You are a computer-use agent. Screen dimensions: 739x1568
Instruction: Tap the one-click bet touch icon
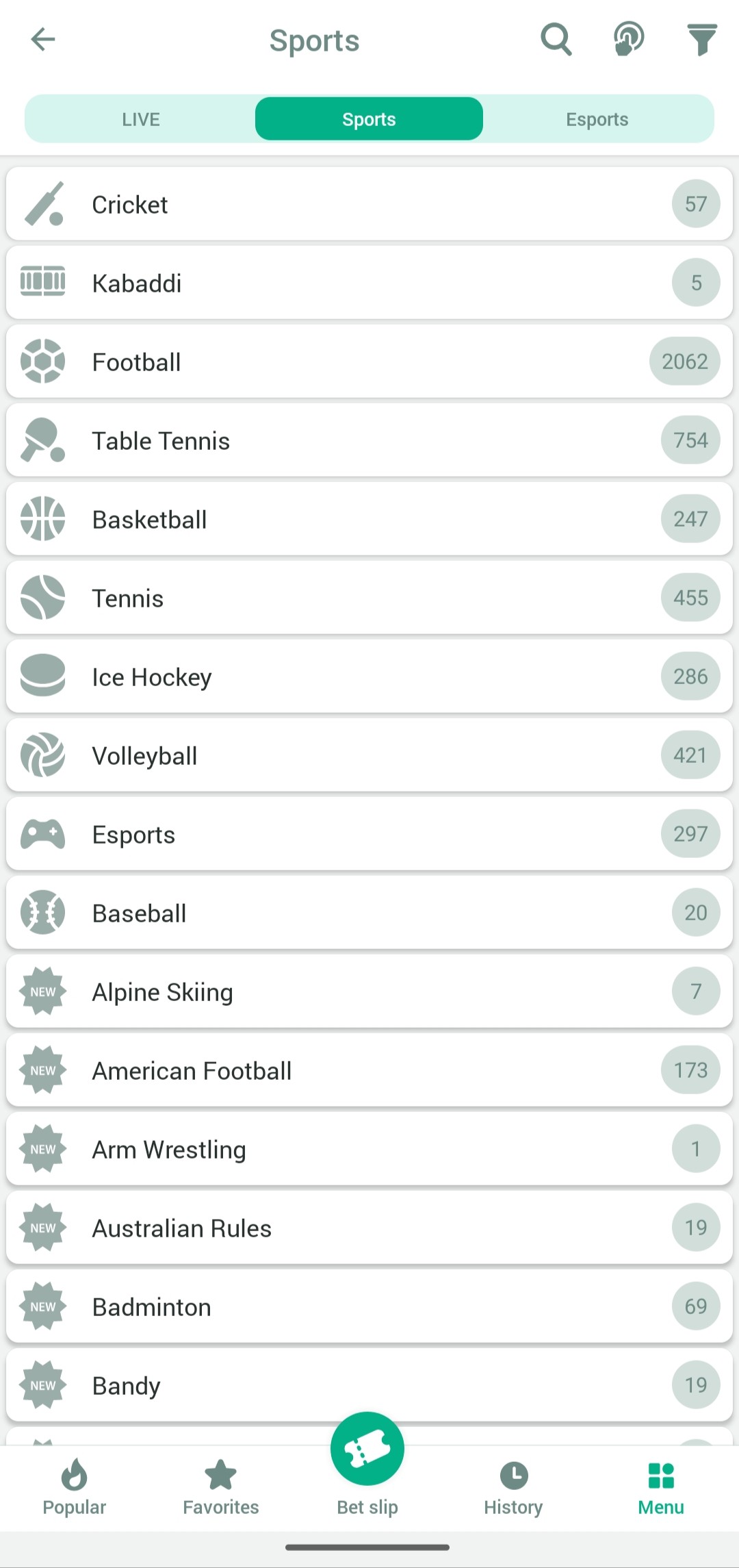(629, 39)
